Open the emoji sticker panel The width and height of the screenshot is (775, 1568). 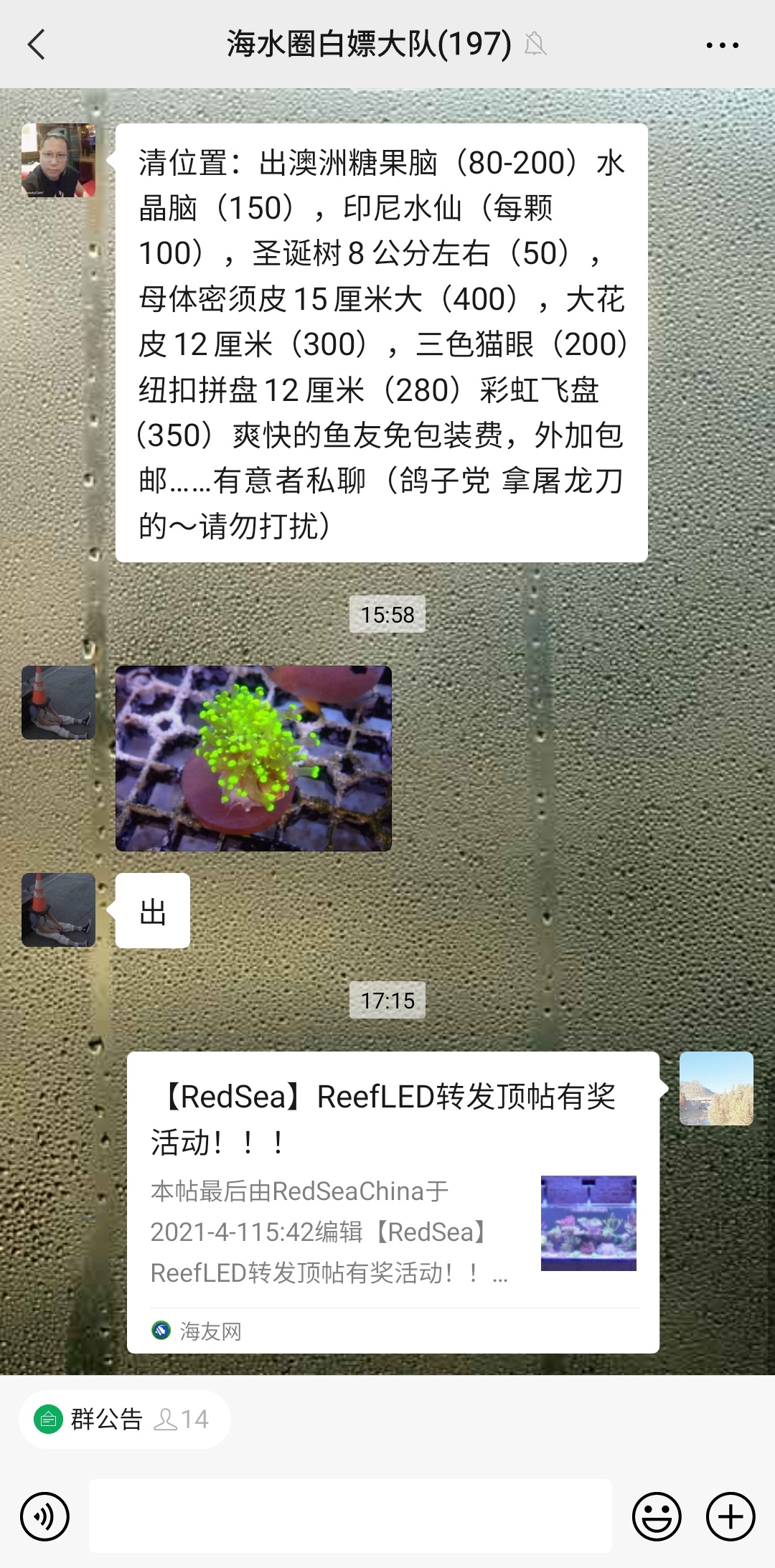tap(656, 1516)
